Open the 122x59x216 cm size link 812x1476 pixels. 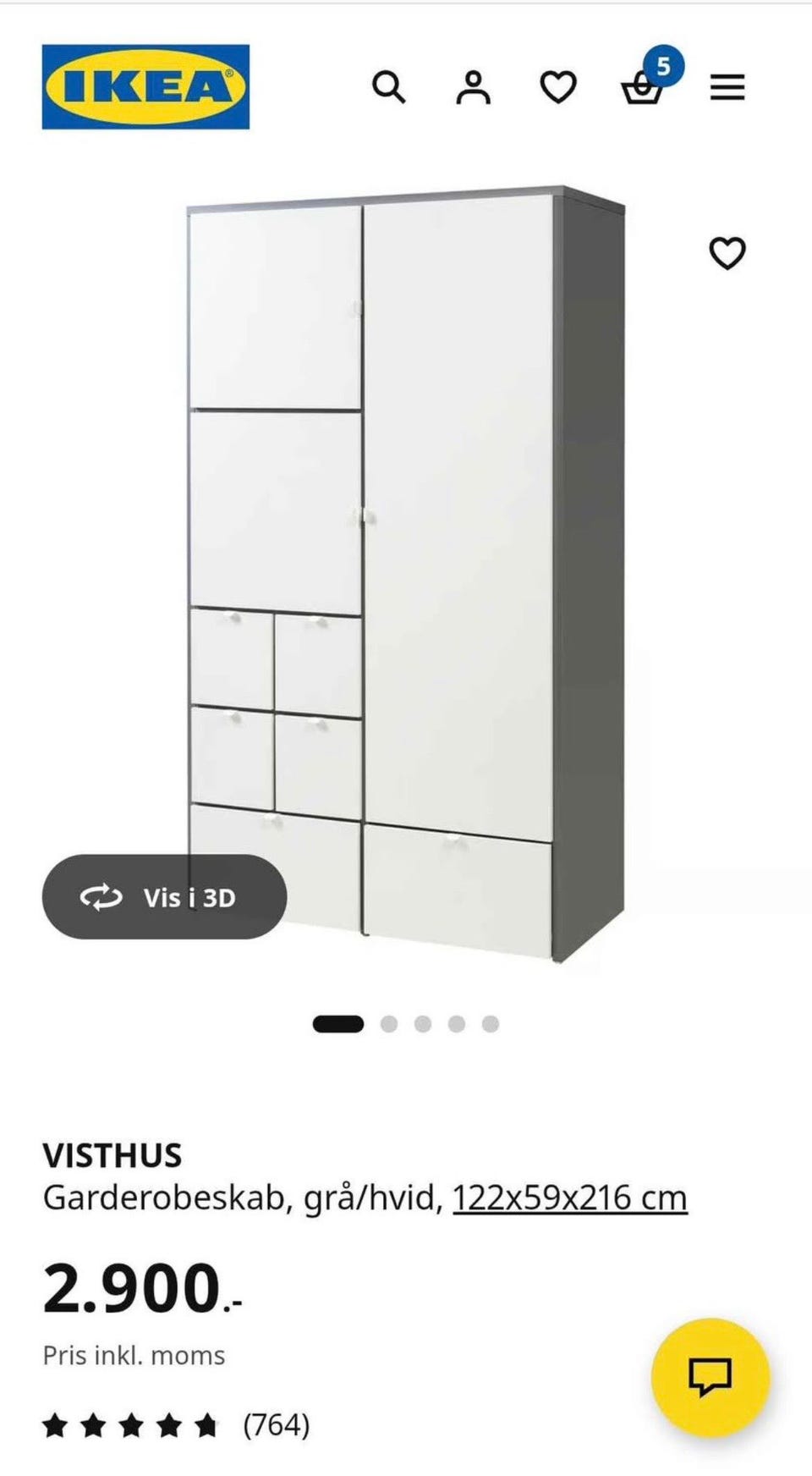569,1198
